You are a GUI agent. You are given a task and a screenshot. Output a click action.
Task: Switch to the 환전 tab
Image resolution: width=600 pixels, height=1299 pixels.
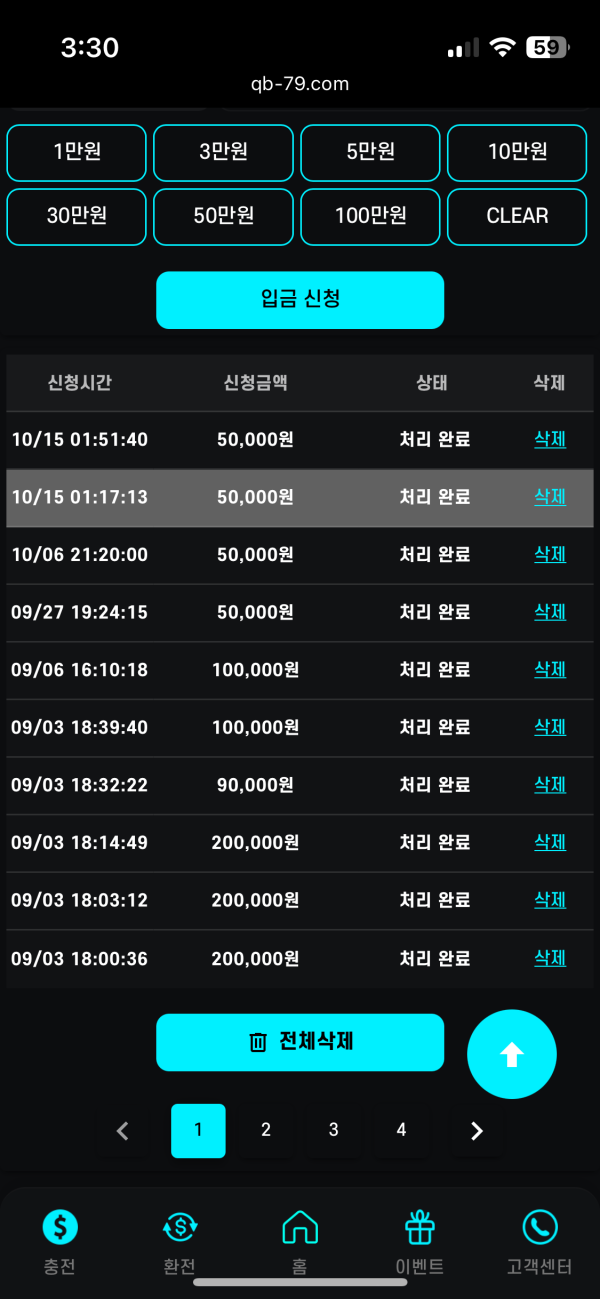coord(180,1241)
